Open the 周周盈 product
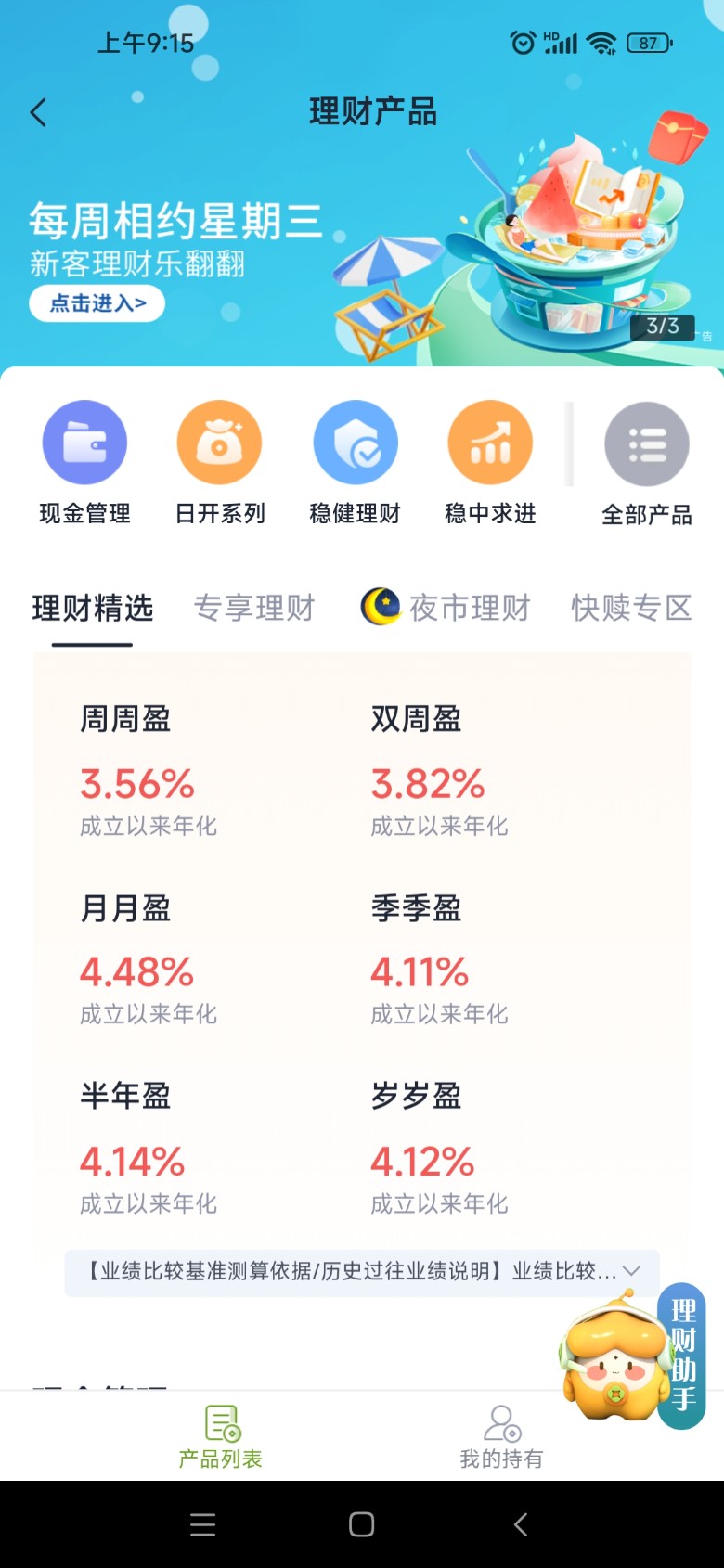The height and width of the screenshot is (1568, 724). pos(149,770)
